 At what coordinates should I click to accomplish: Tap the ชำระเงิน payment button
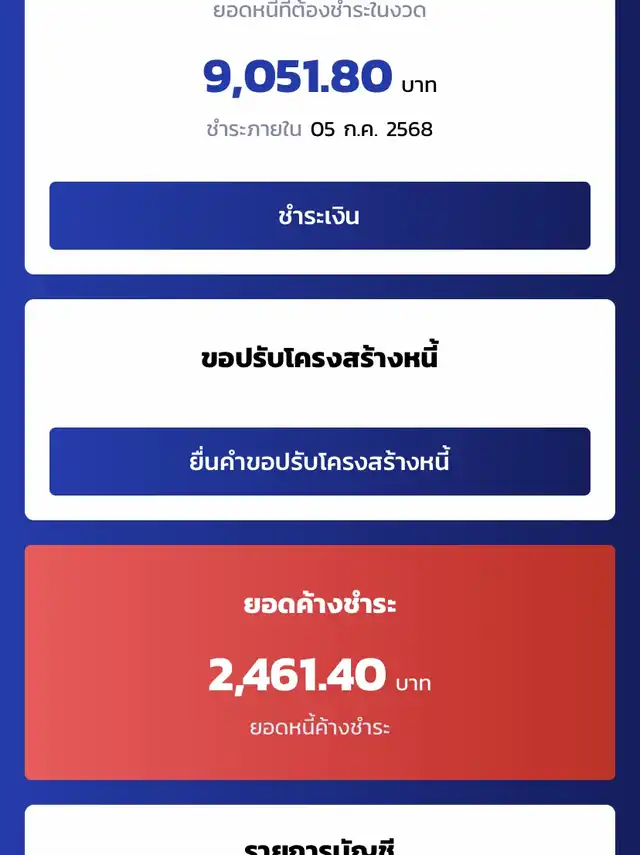319,216
